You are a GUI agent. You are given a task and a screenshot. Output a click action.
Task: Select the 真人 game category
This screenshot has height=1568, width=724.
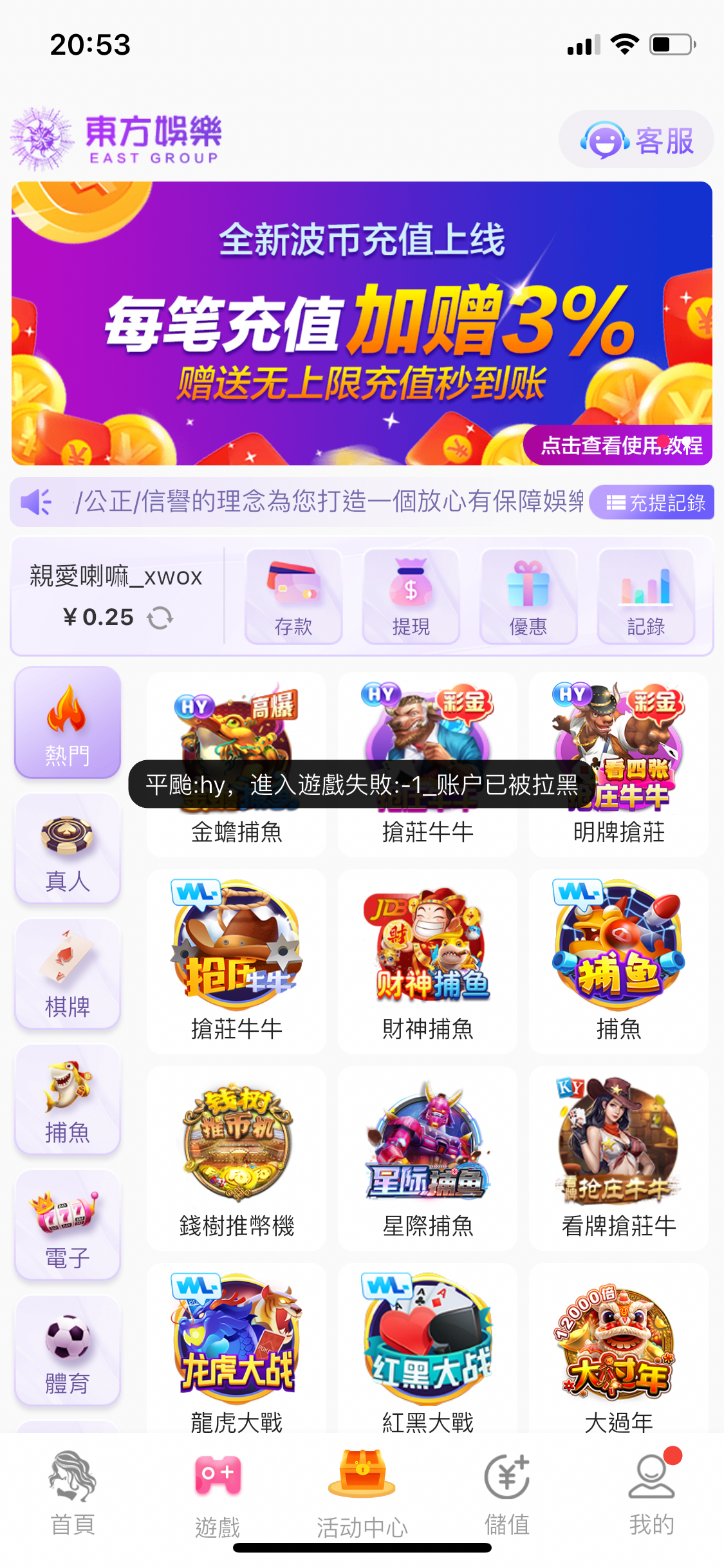click(x=68, y=848)
